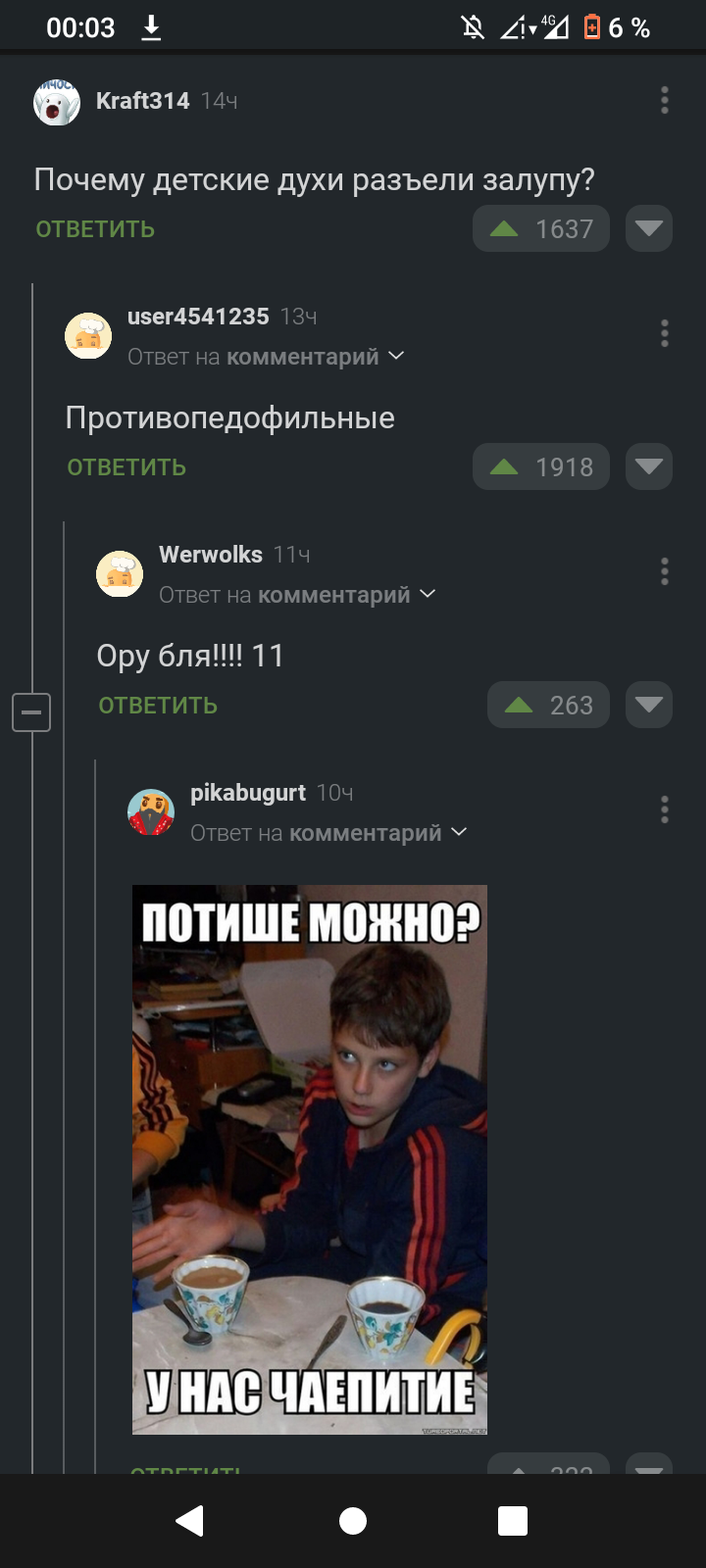This screenshot has height=1568, width=706.
Task: Downvote the "Противопедофильные" comment
Action: 649,467
